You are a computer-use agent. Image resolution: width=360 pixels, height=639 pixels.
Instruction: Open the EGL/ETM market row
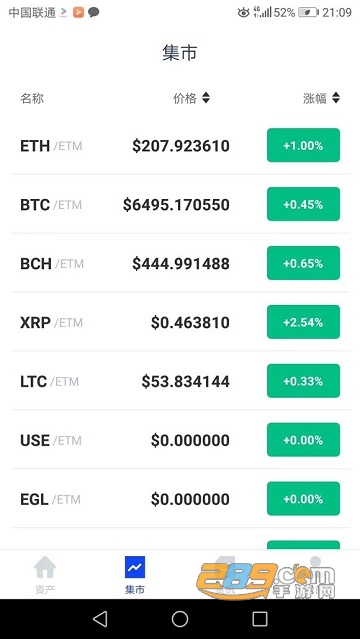pyautogui.click(x=180, y=499)
